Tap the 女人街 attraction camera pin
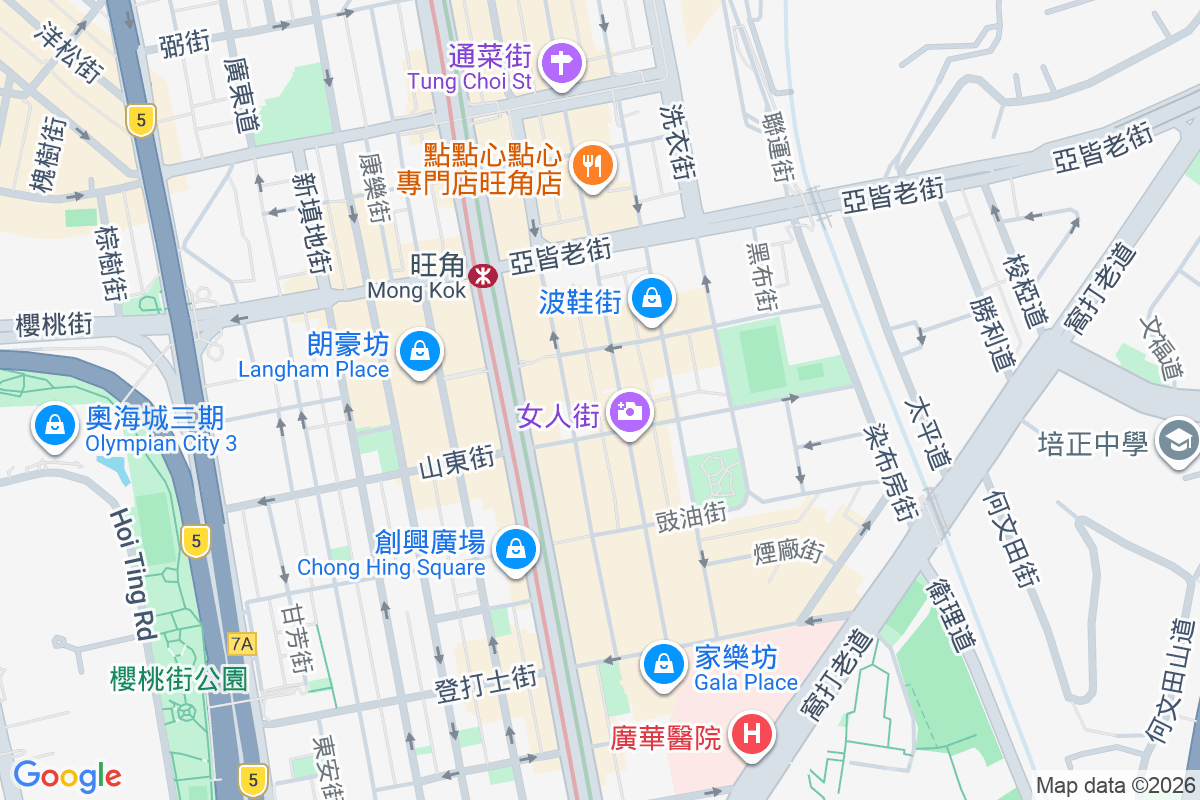This screenshot has height=800, width=1200. tap(630, 411)
